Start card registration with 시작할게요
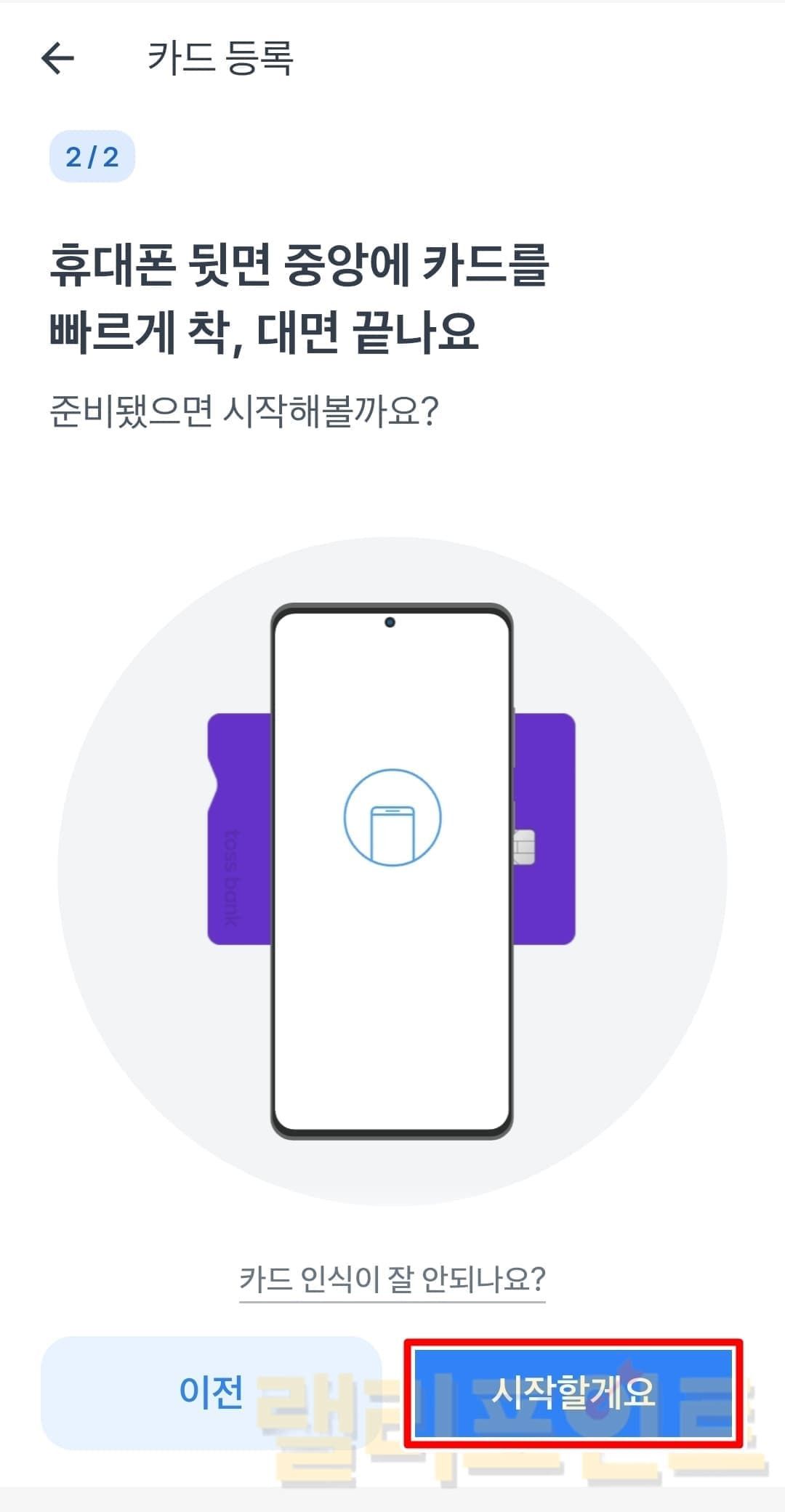The height and width of the screenshot is (1512, 785). pyautogui.click(x=573, y=1393)
